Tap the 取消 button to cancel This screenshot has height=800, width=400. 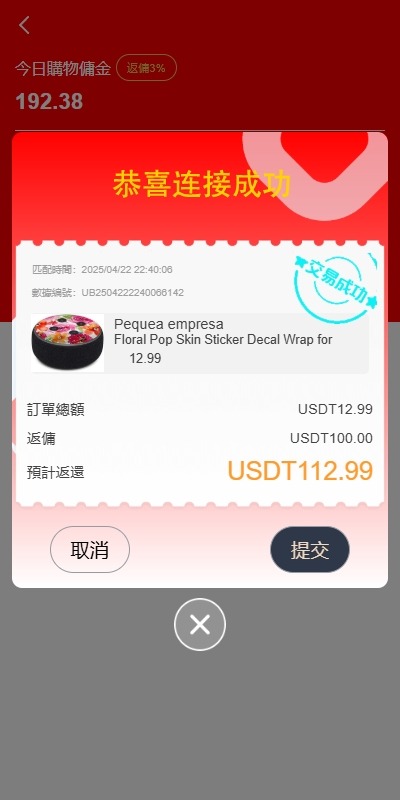90,549
